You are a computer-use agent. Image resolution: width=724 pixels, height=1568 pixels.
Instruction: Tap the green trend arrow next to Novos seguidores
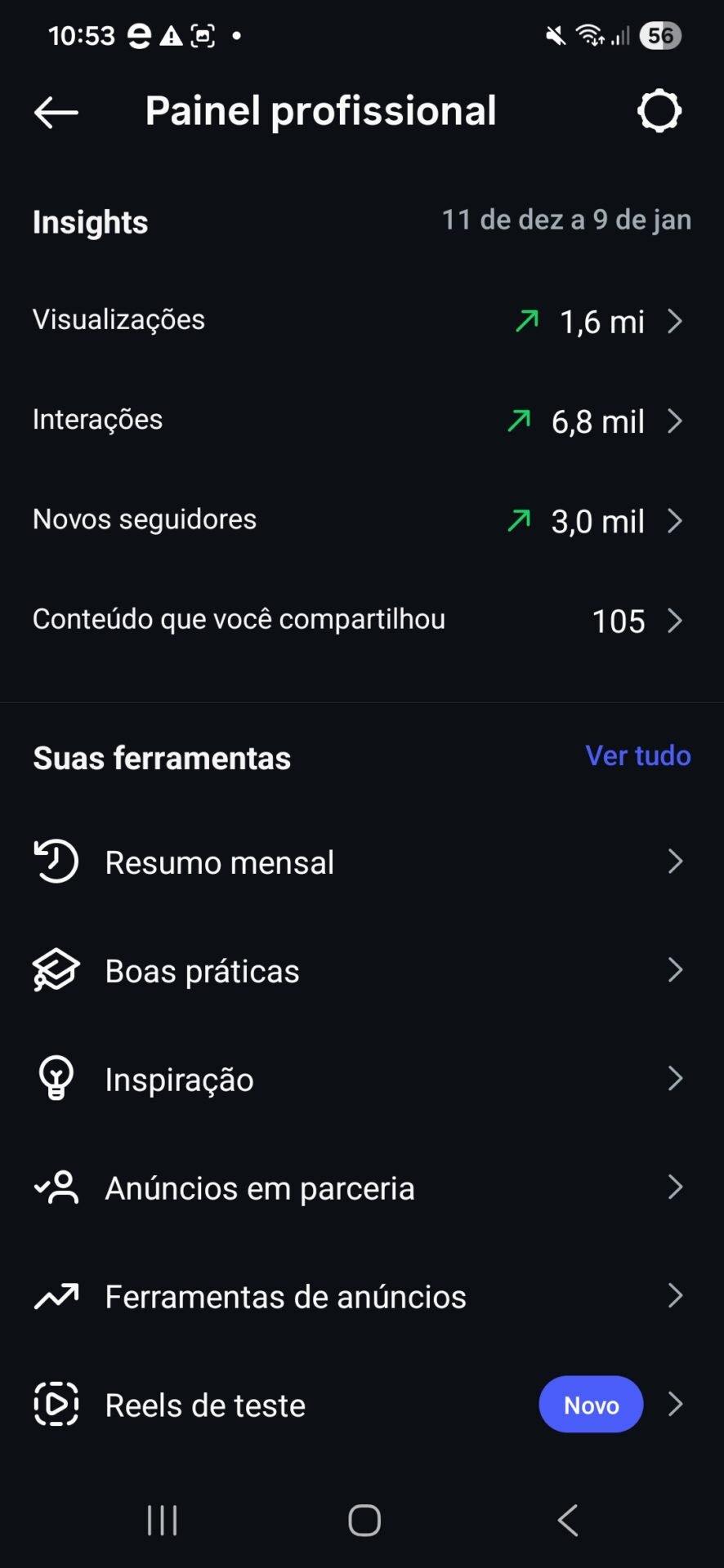tap(520, 520)
